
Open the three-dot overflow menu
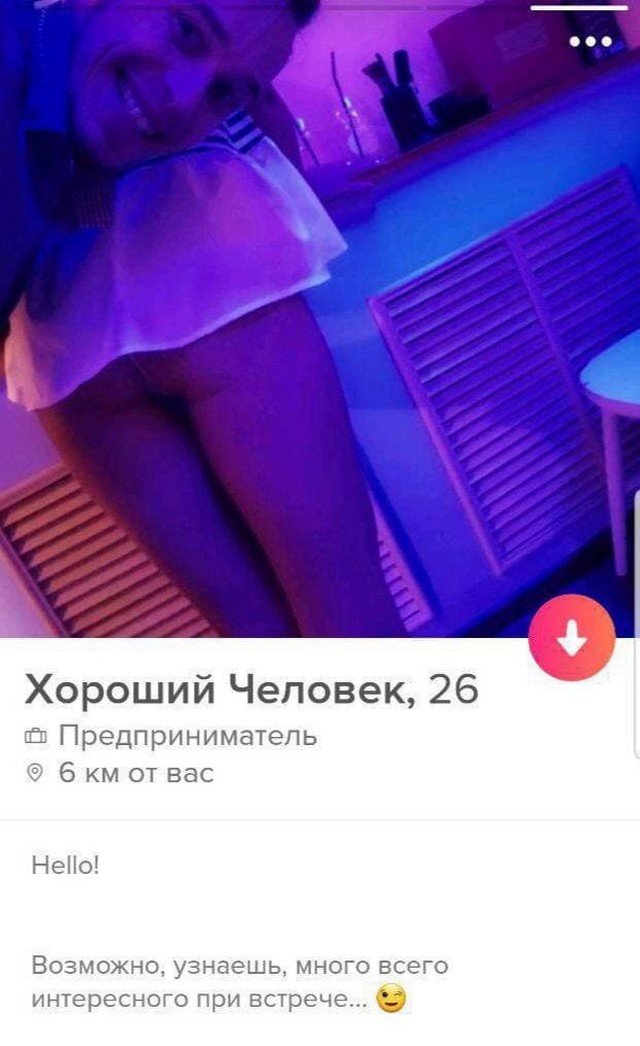pyautogui.click(x=590, y=42)
